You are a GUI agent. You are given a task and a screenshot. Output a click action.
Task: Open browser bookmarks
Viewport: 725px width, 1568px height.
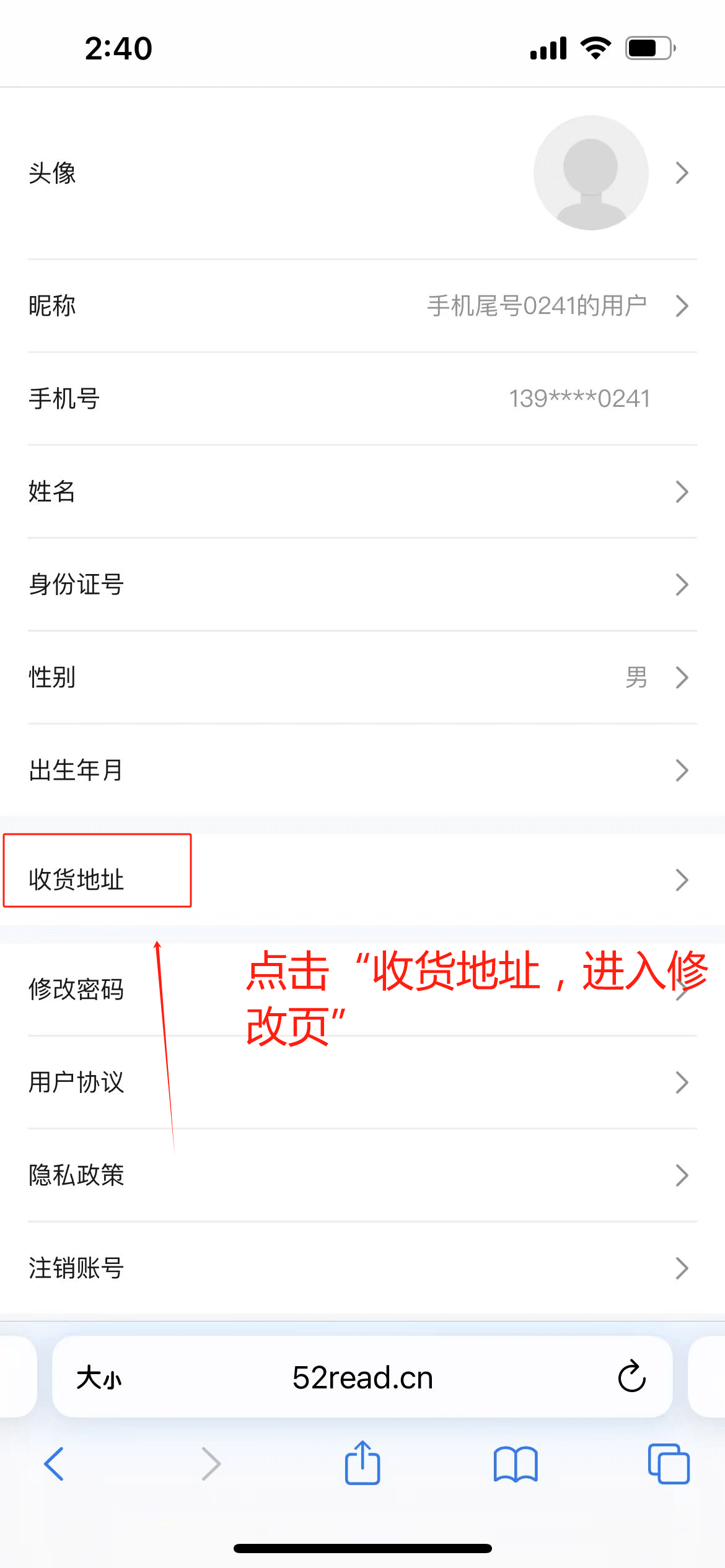(516, 1464)
